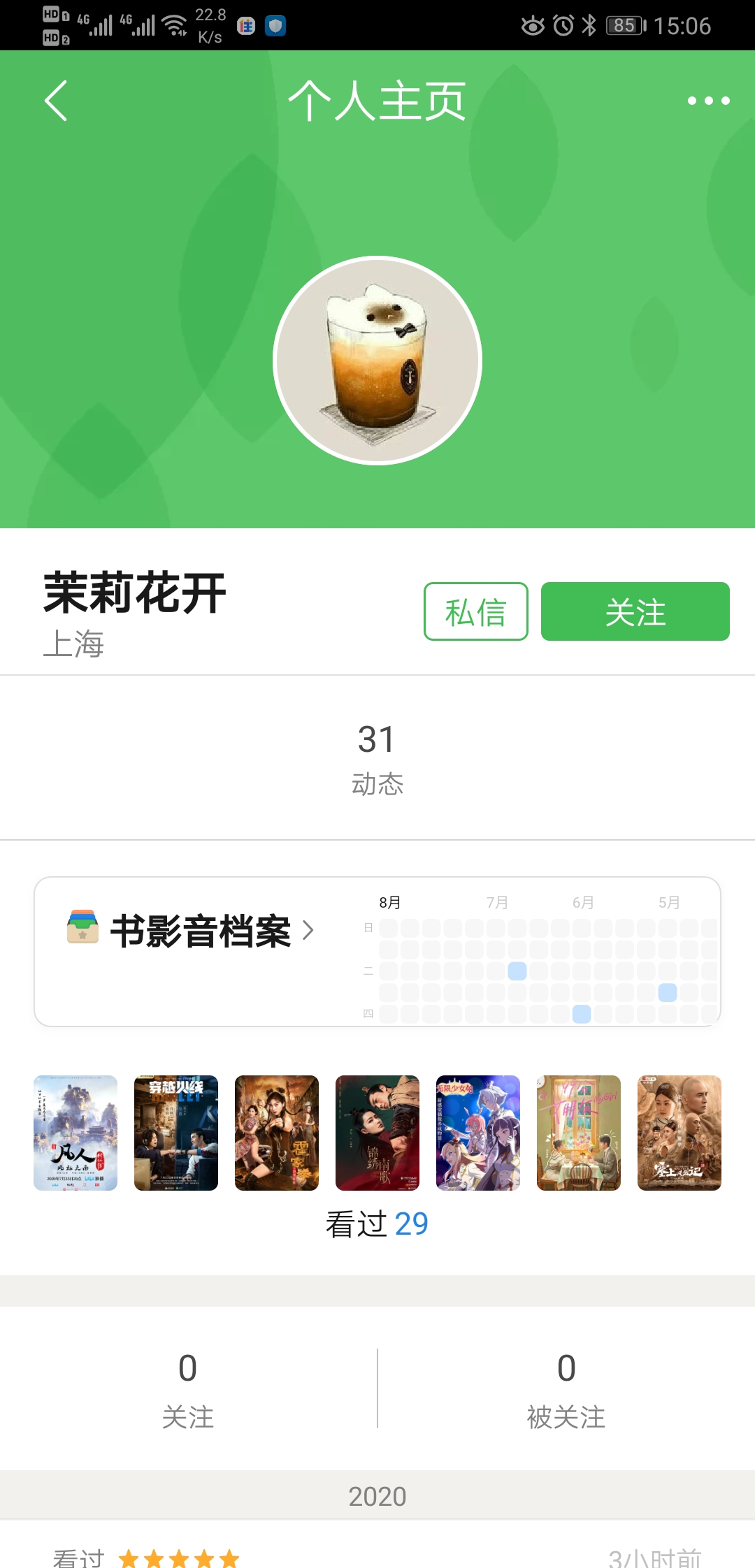This screenshot has width=755, height=1568.
Task: Open the 看过 29 watched list
Action: click(x=377, y=1224)
